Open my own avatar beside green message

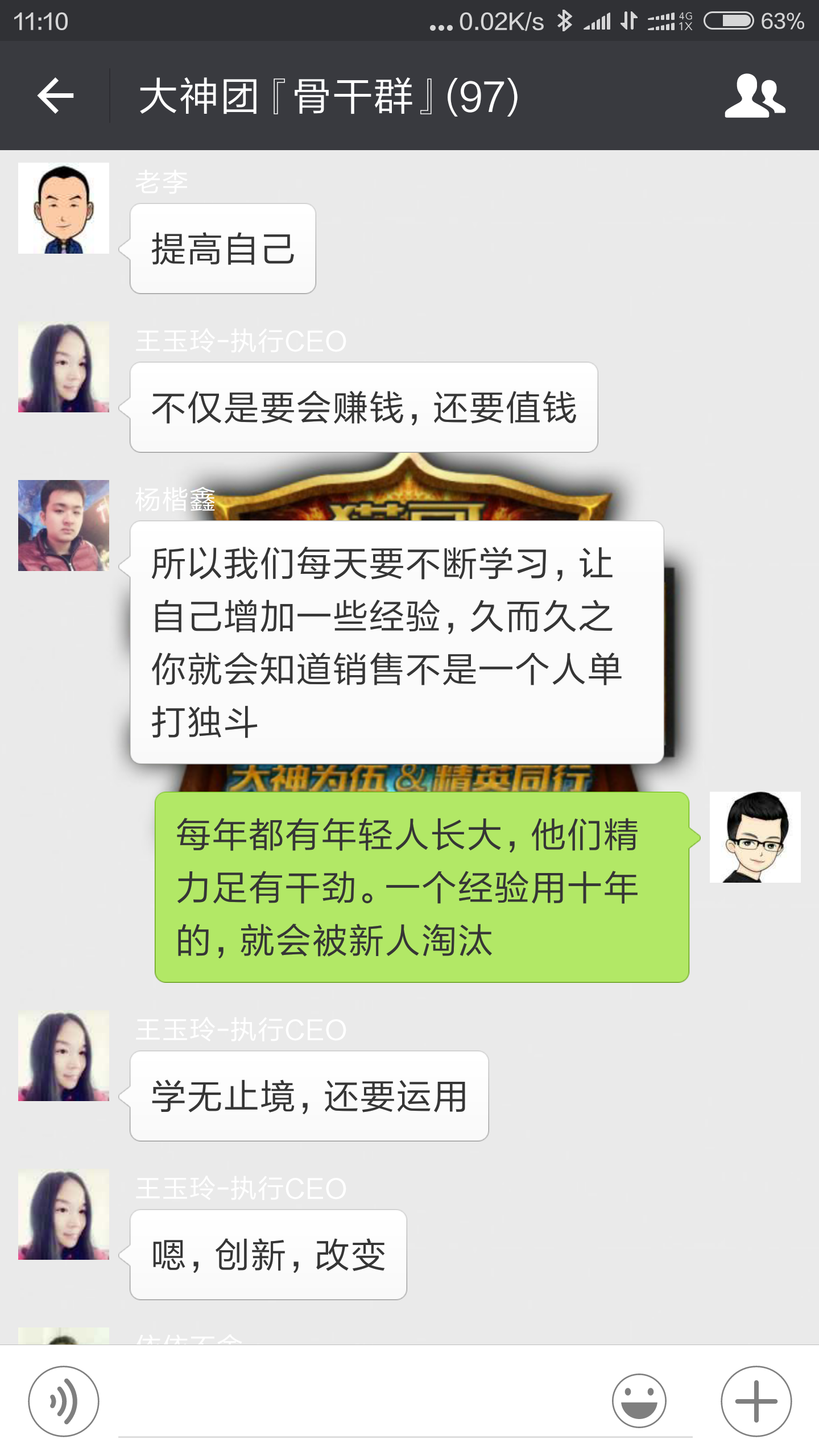[755, 837]
